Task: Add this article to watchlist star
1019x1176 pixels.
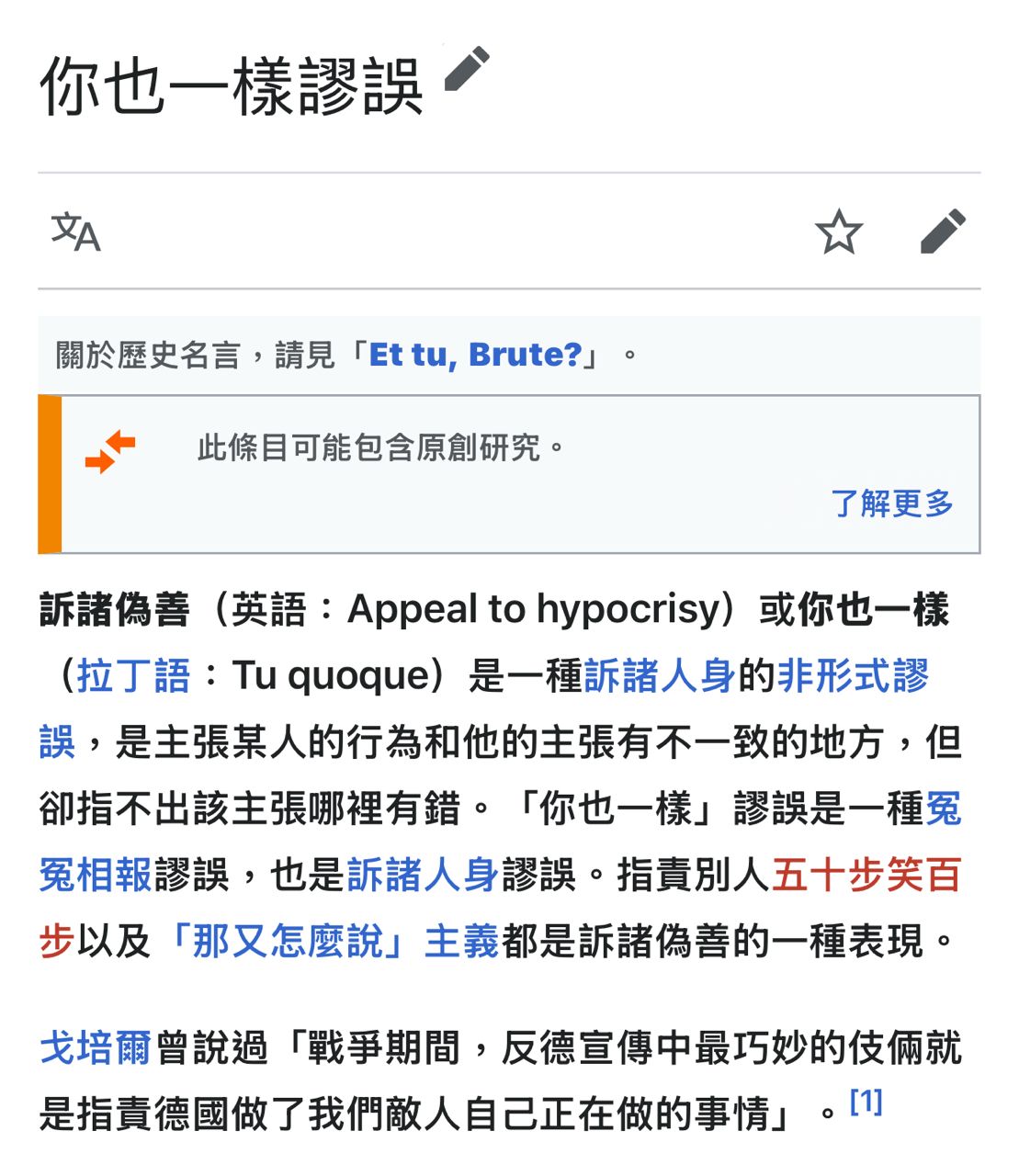Action: [839, 232]
